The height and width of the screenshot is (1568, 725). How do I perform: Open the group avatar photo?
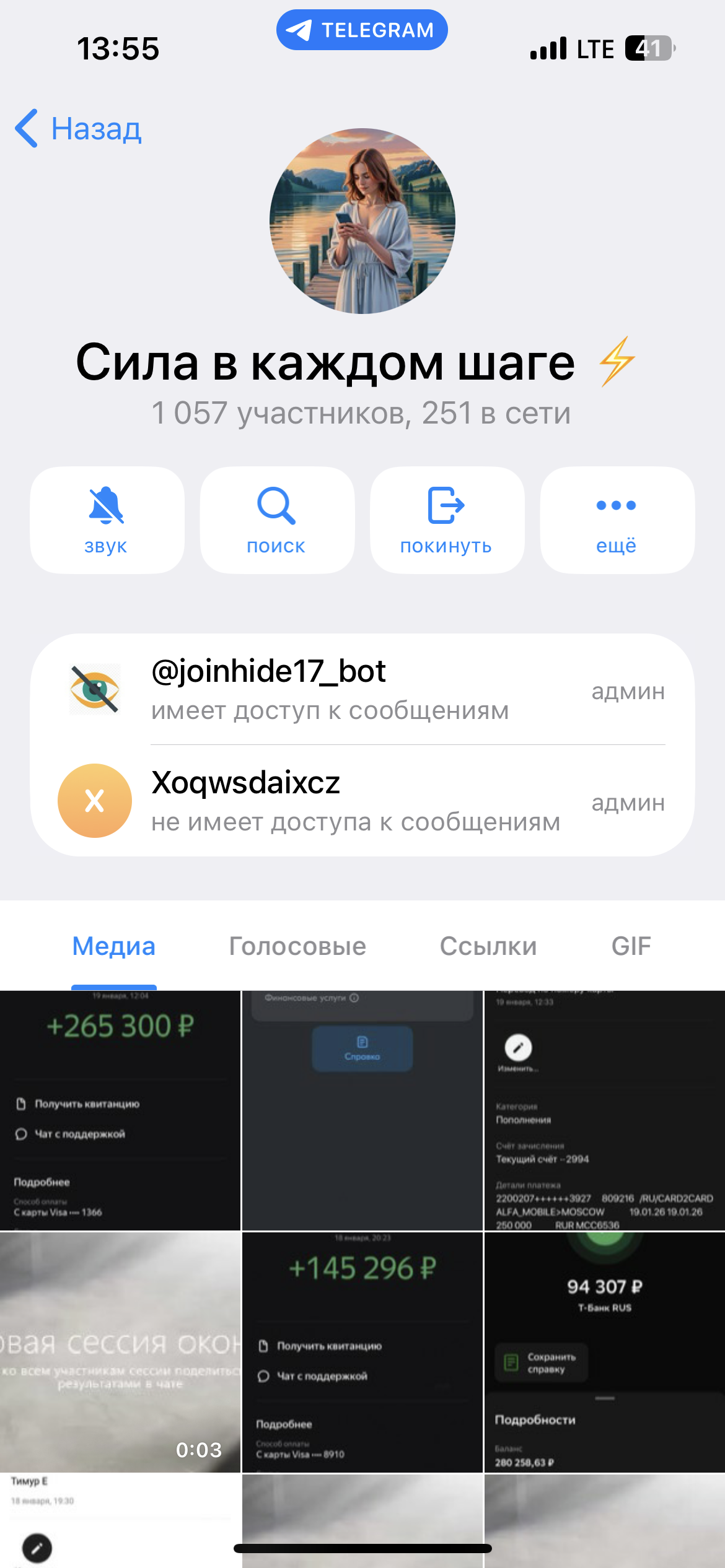click(x=362, y=221)
